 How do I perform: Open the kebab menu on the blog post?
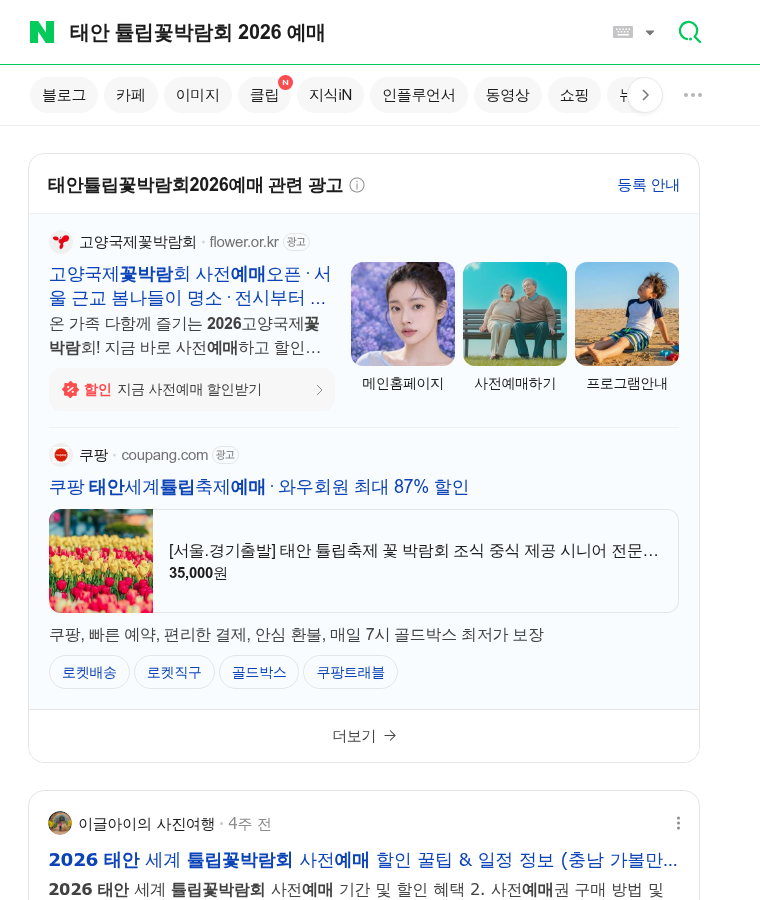pos(678,823)
